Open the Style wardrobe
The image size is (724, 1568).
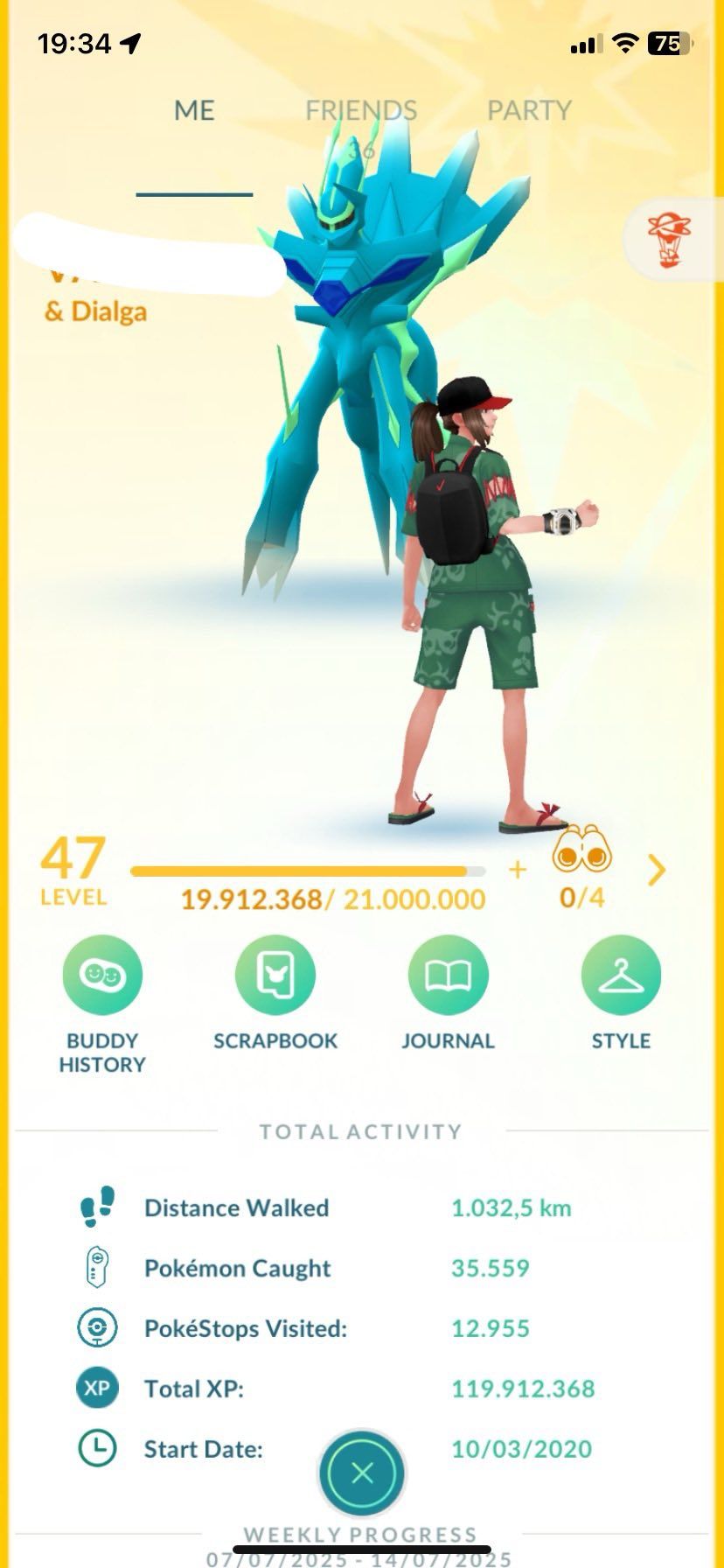coord(621,975)
